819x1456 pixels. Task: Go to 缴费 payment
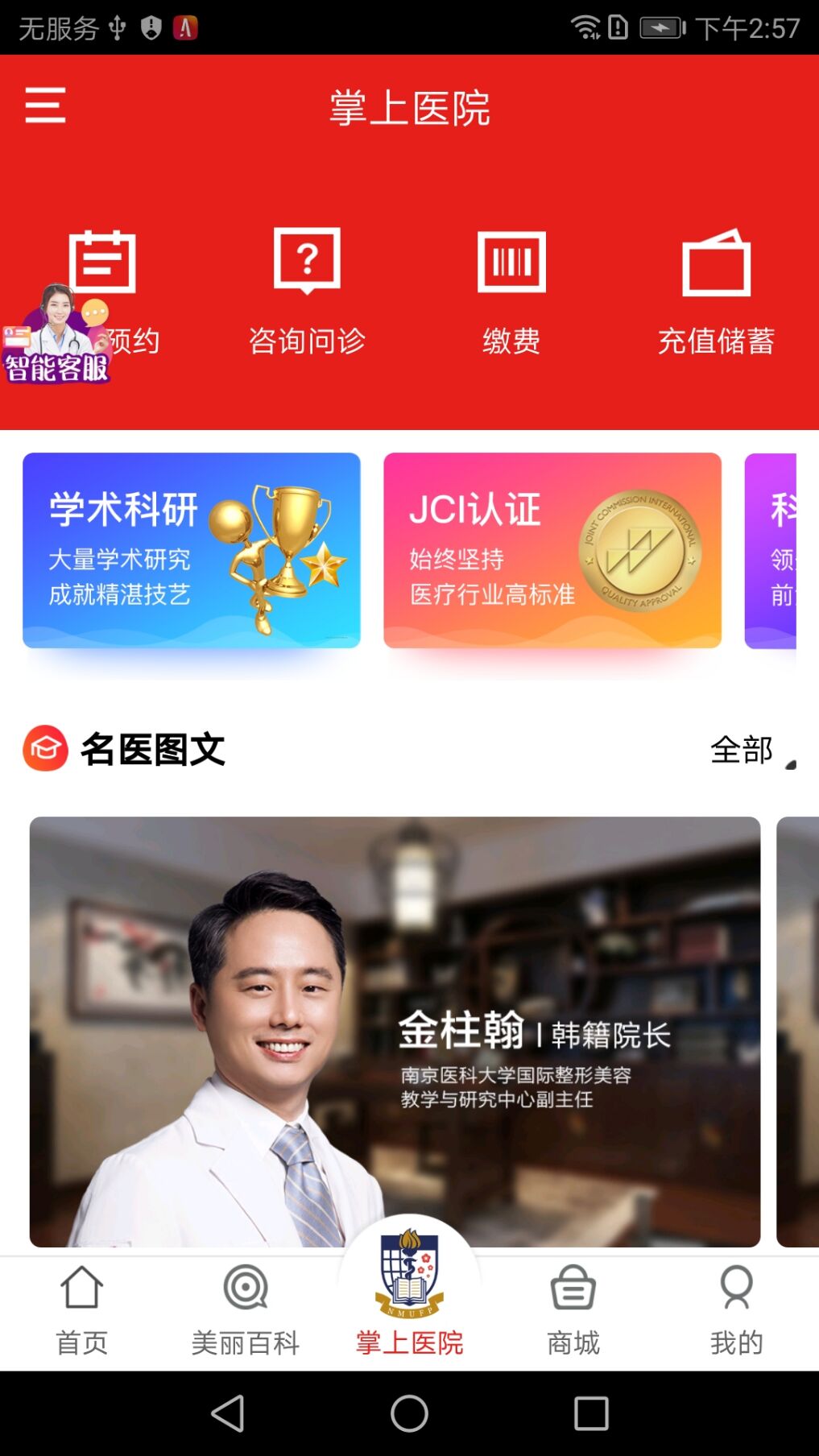pyautogui.click(x=511, y=292)
